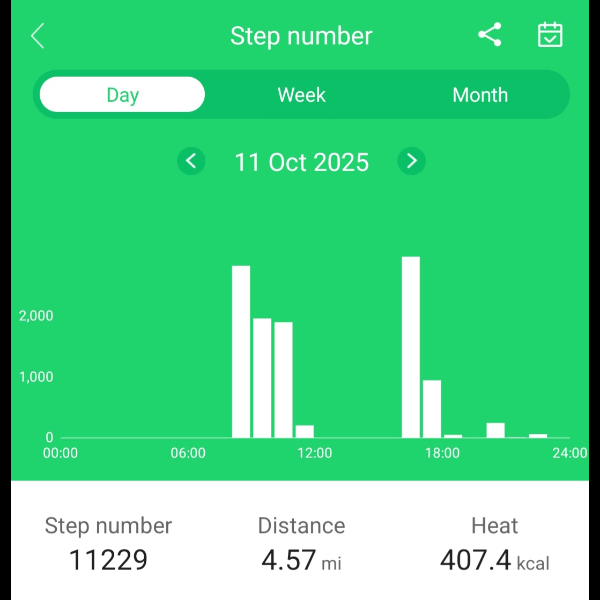This screenshot has height=600, width=600.
Task: Go back from Step number screen
Action: pyautogui.click(x=38, y=36)
